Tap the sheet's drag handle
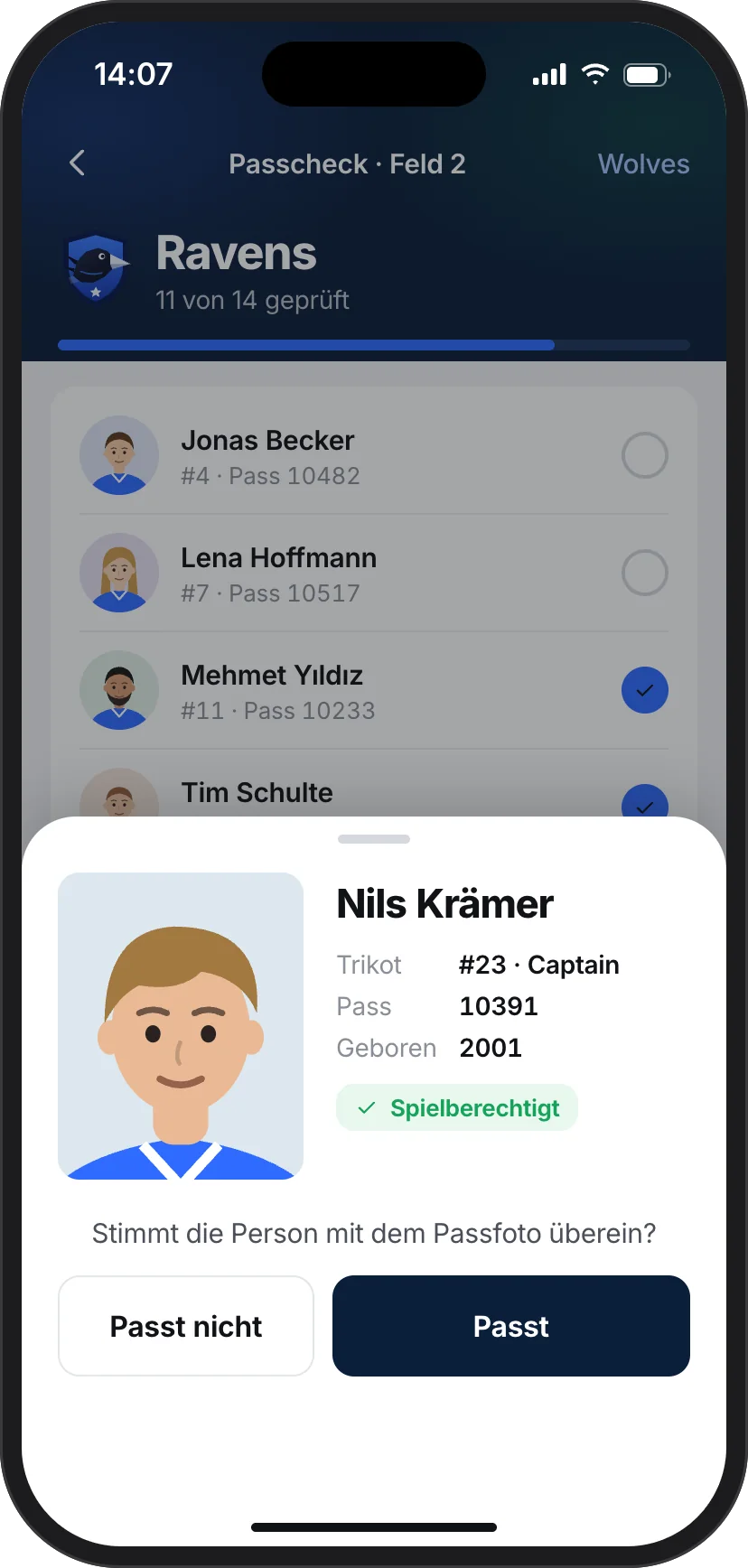The height and width of the screenshot is (1568, 748). [374, 839]
